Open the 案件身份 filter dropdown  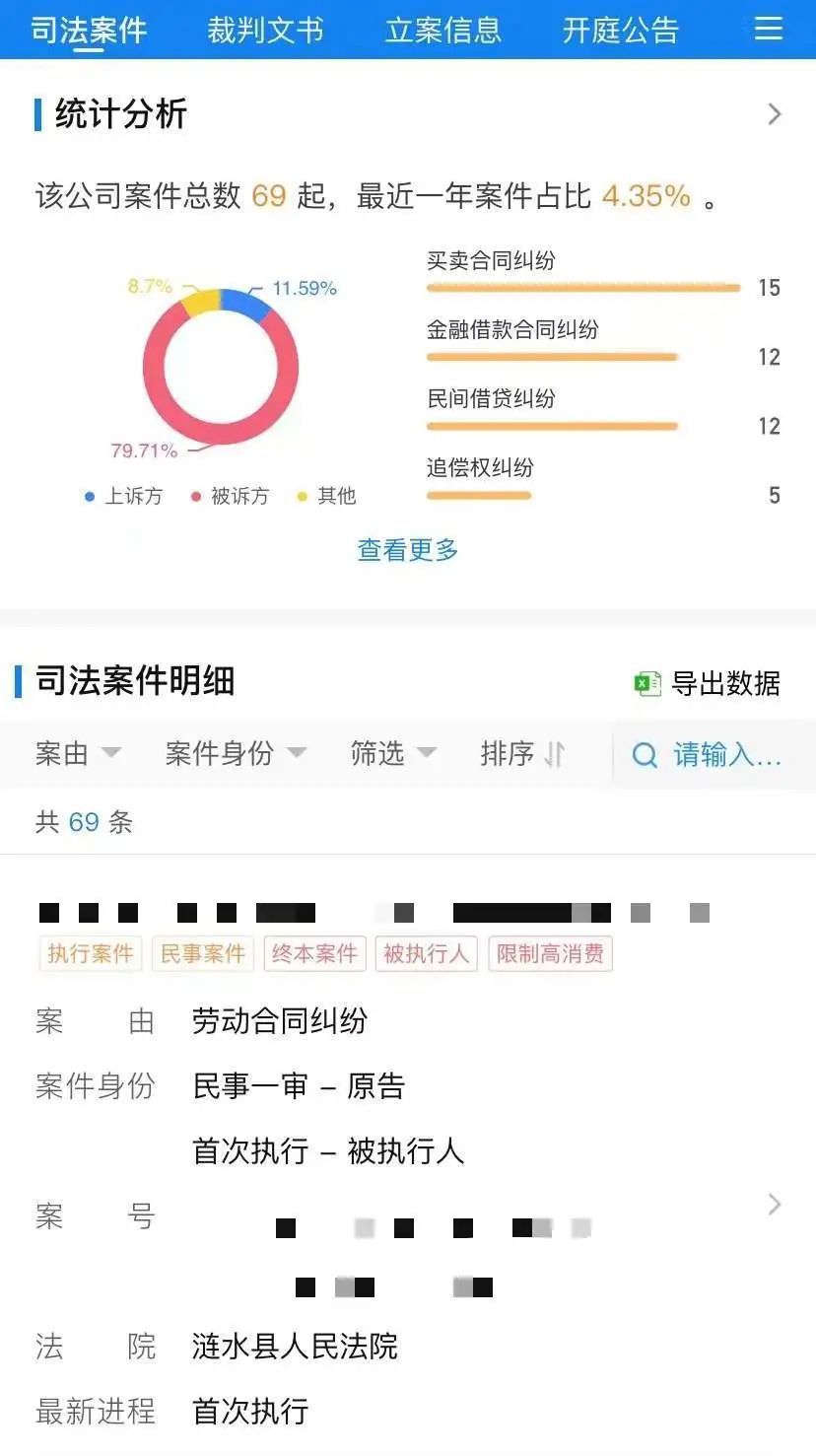pos(234,754)
